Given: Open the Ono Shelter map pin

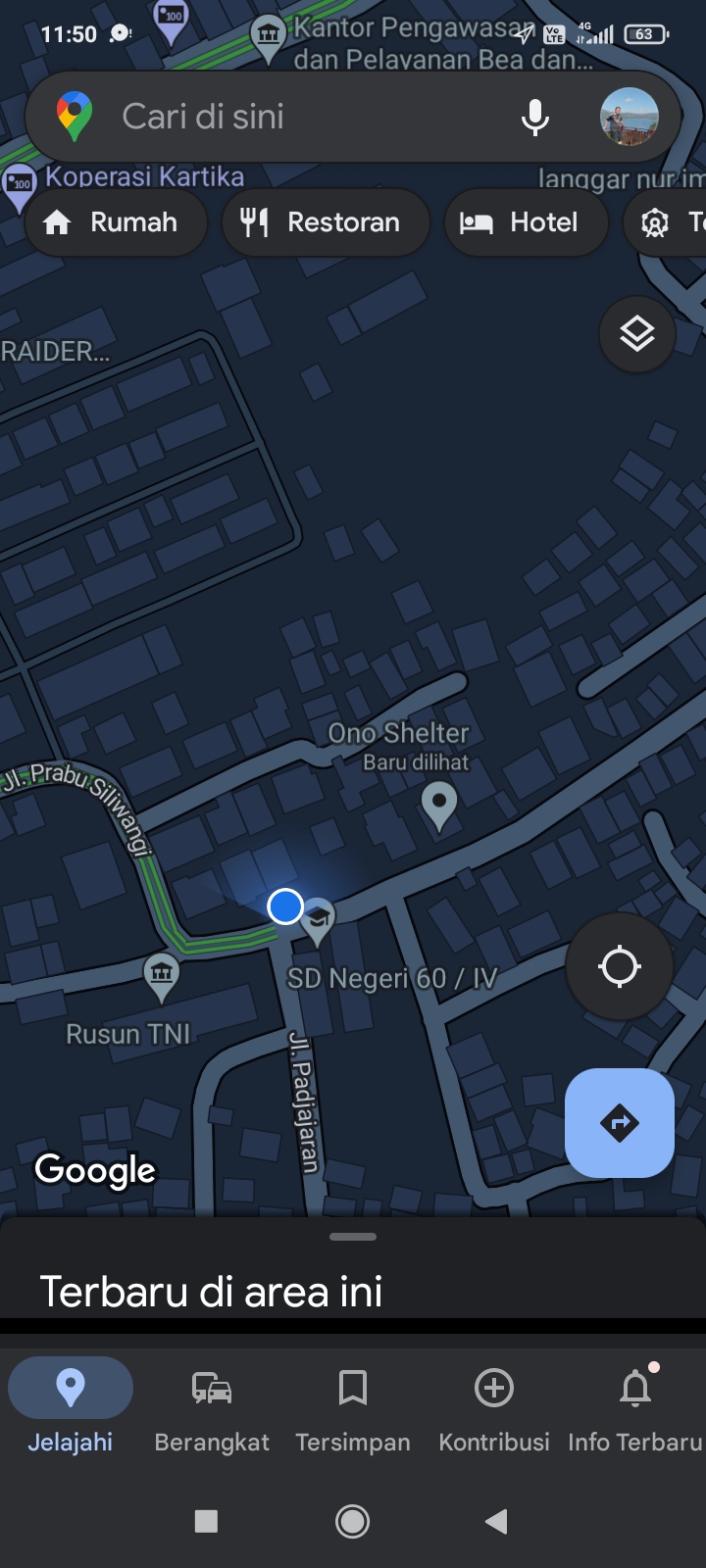Looking at the screenshot, I should tap(438, 804).
